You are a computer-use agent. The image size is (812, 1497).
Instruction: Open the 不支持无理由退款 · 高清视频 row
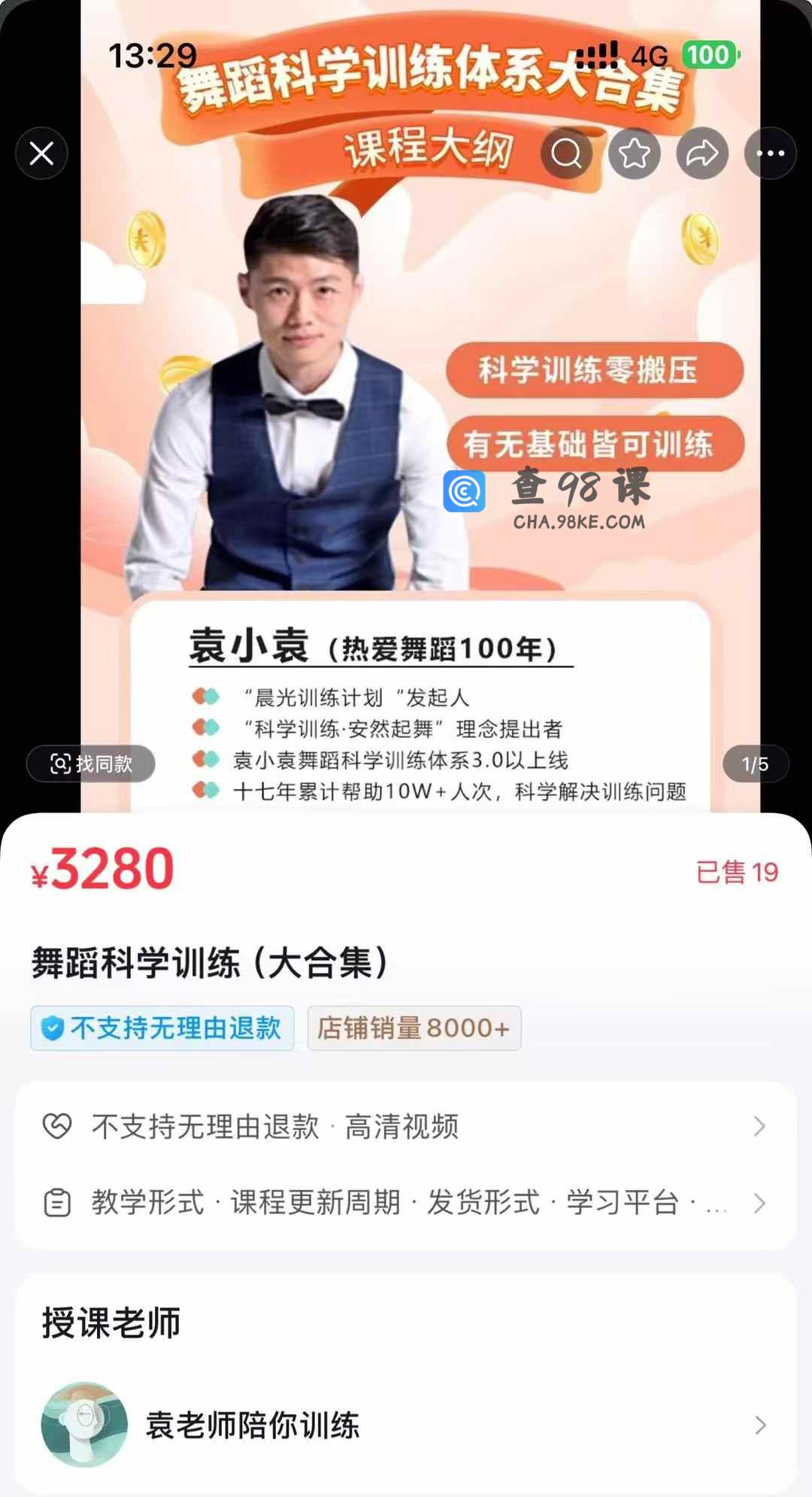point(406,1126)
